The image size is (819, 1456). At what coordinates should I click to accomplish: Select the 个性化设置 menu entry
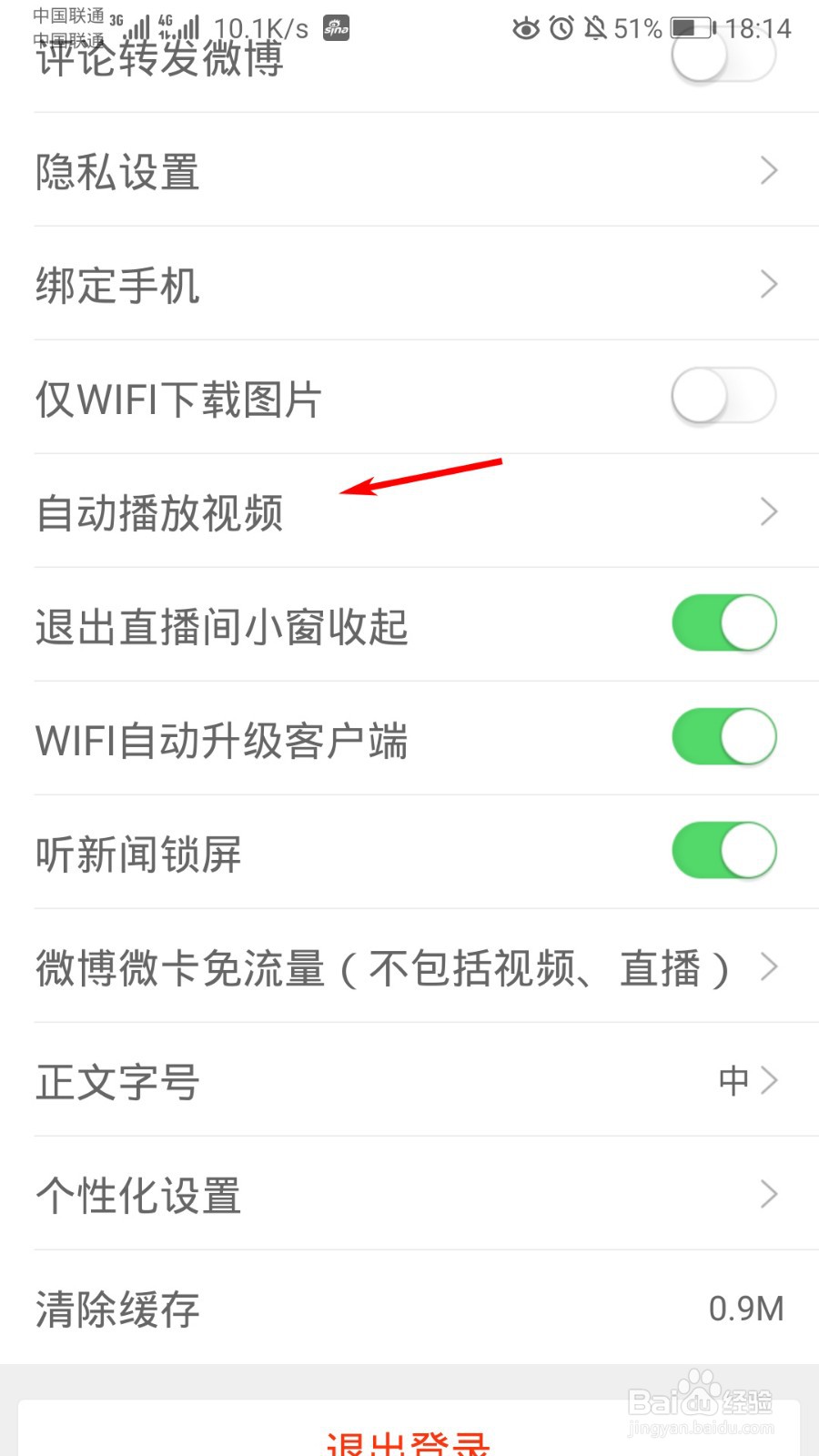click(x=409, y=1195)
